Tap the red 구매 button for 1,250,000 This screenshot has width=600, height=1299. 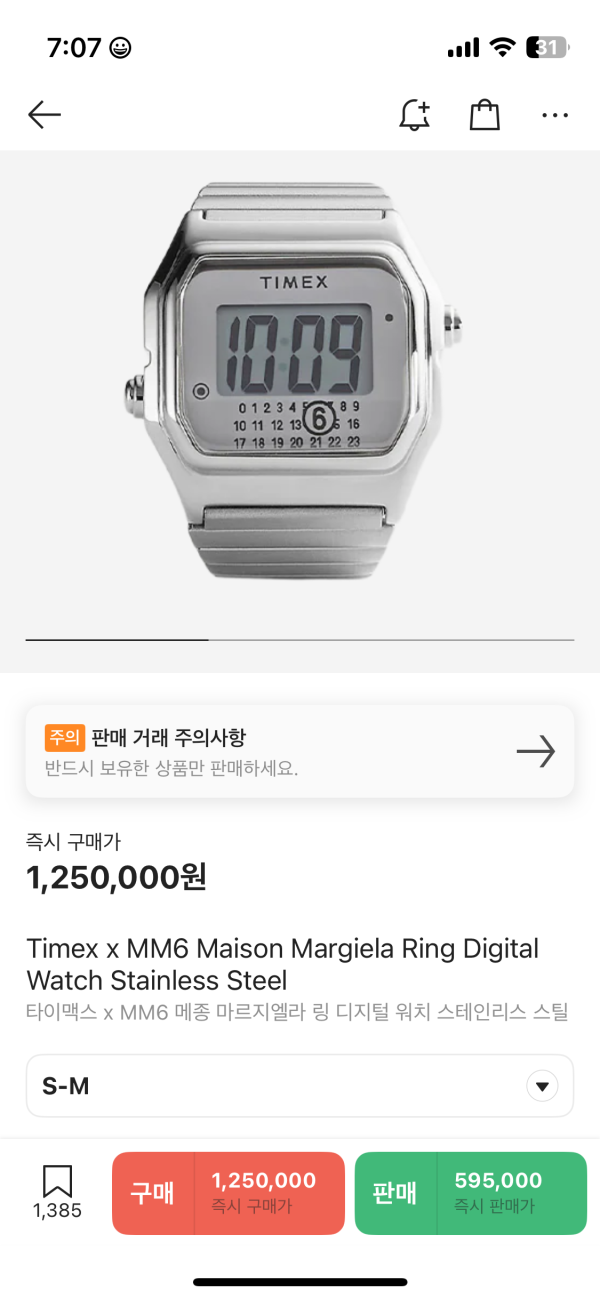[228, 1193]
